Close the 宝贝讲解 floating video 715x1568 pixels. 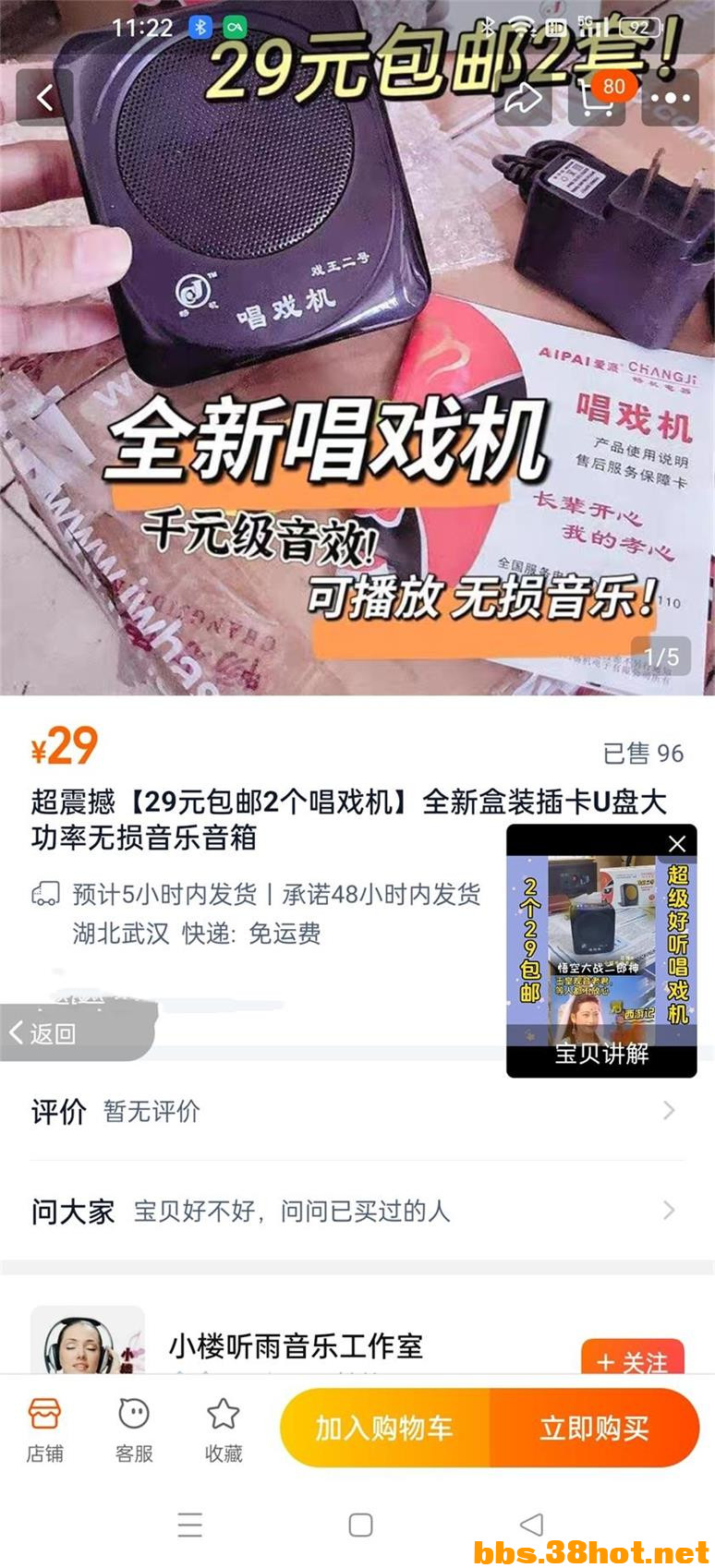[677, 843]
